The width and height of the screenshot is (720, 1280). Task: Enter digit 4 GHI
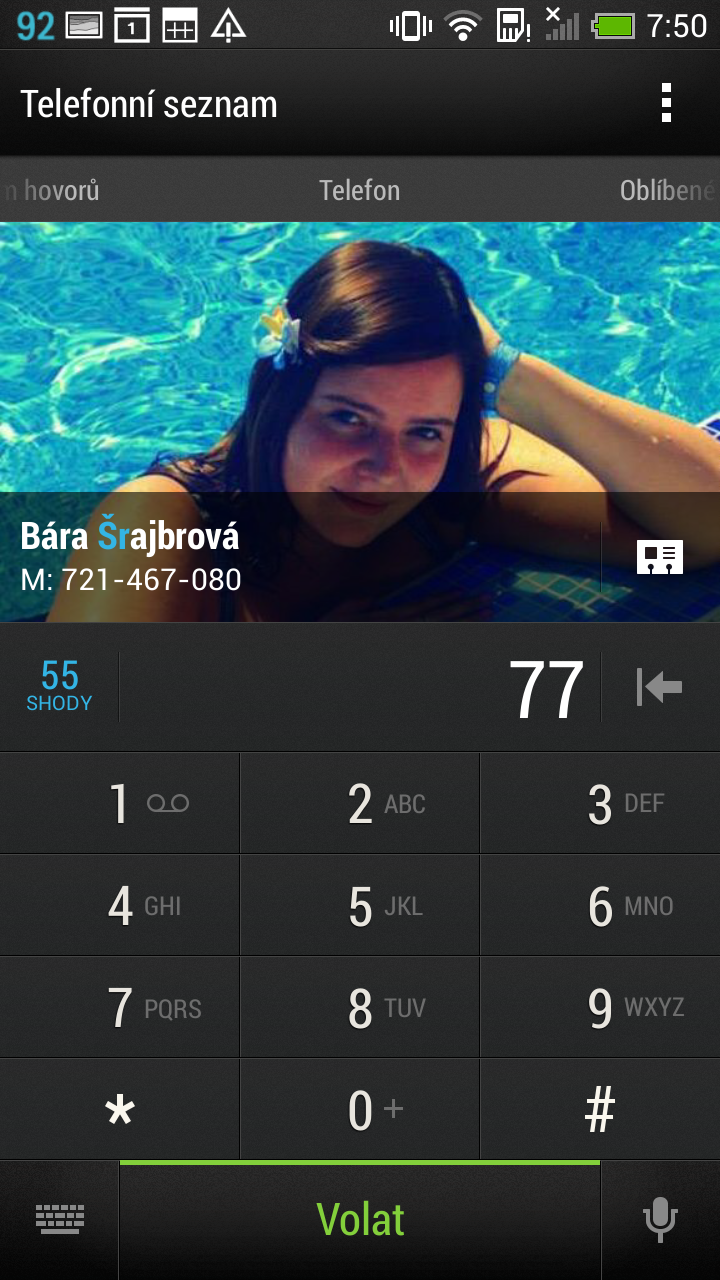[x=120, y=906]
